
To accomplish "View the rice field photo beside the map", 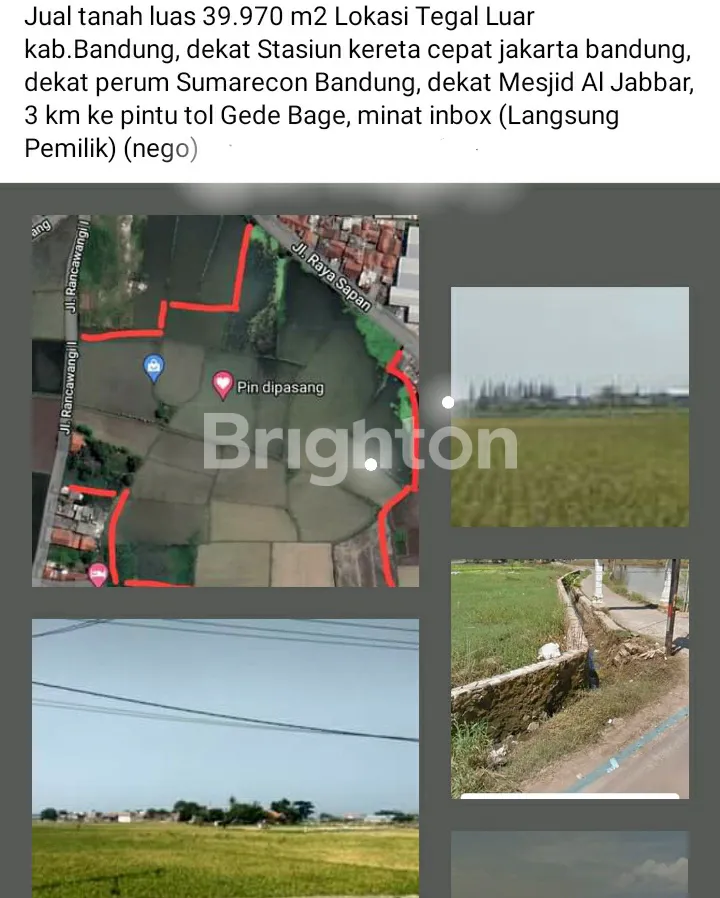I will point(569,407).
